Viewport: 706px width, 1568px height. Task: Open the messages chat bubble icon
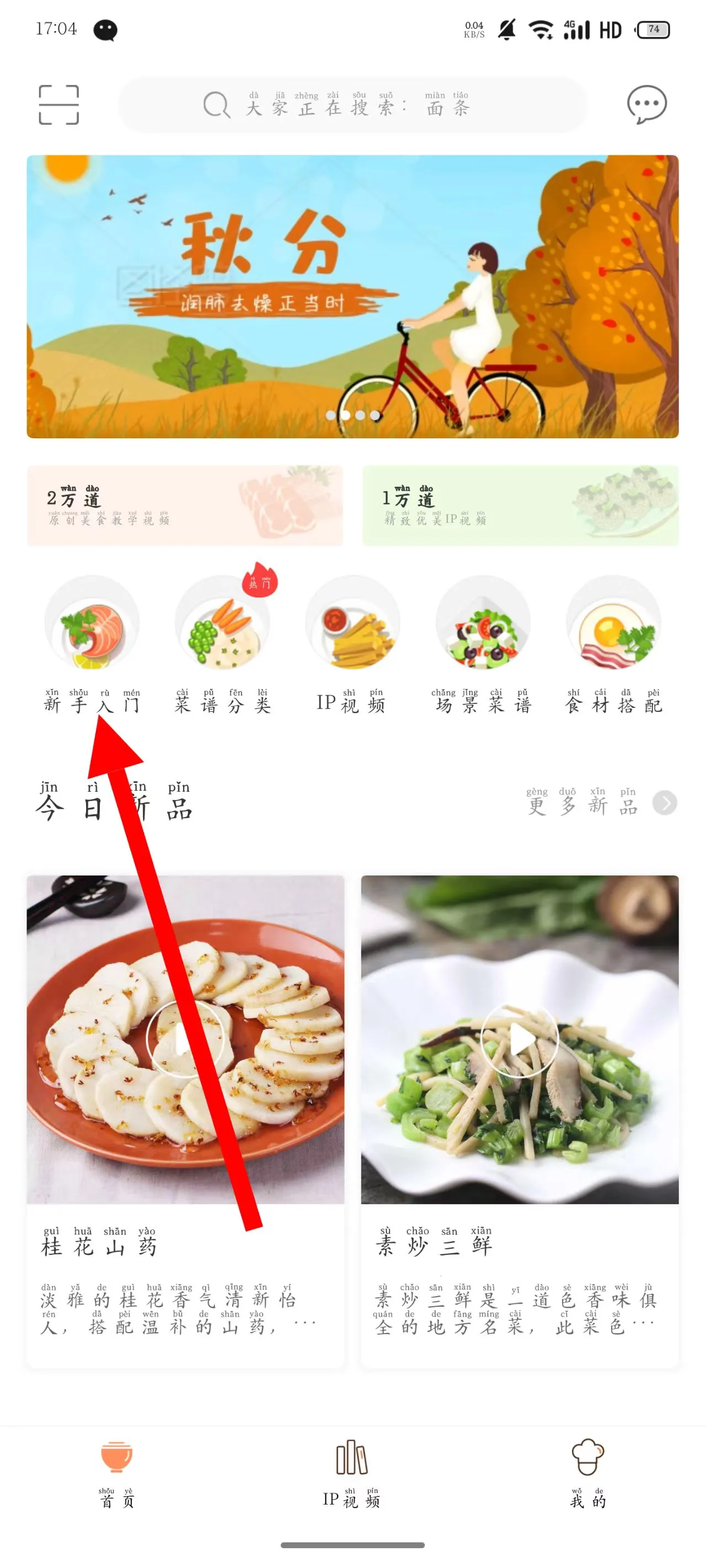646,105
